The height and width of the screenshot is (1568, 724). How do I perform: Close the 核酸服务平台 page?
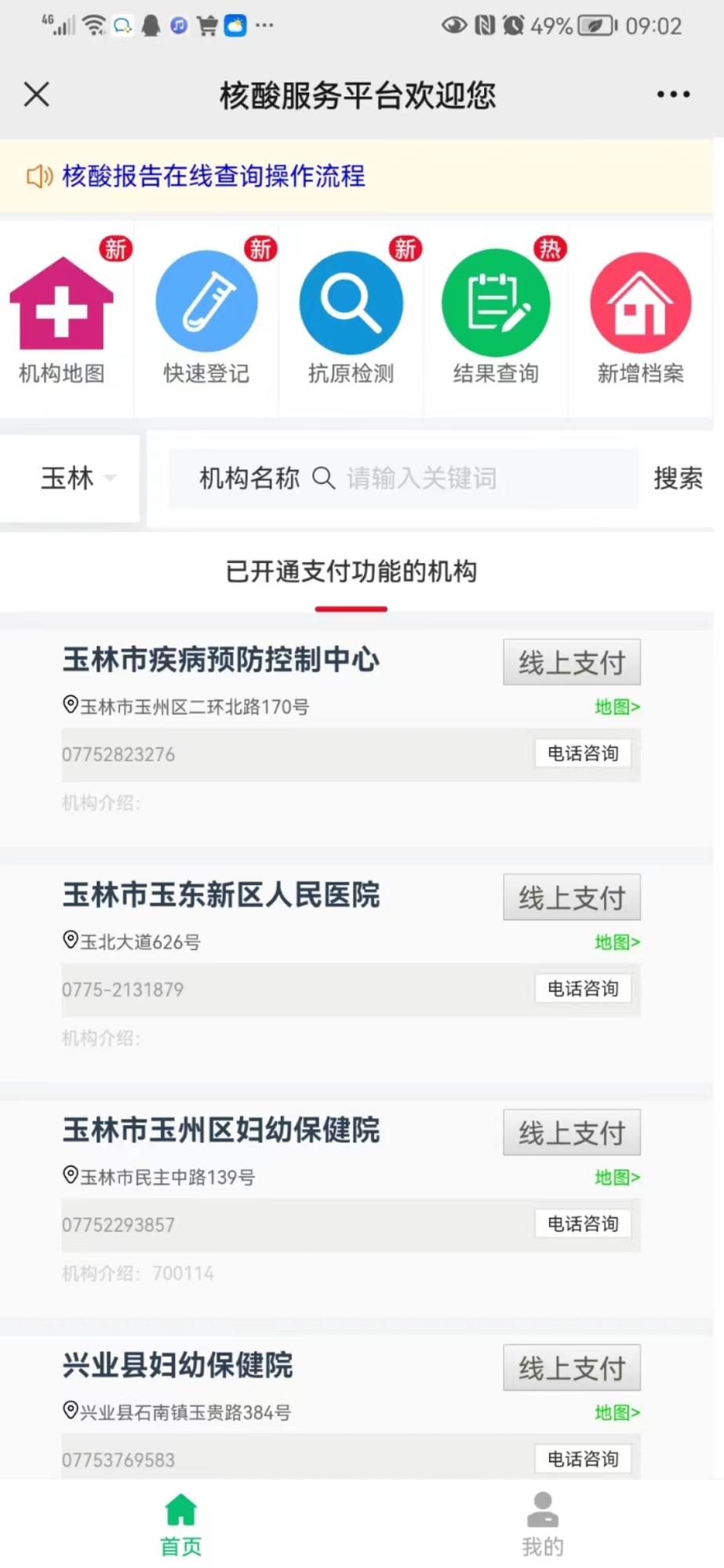tap(37, 94)
